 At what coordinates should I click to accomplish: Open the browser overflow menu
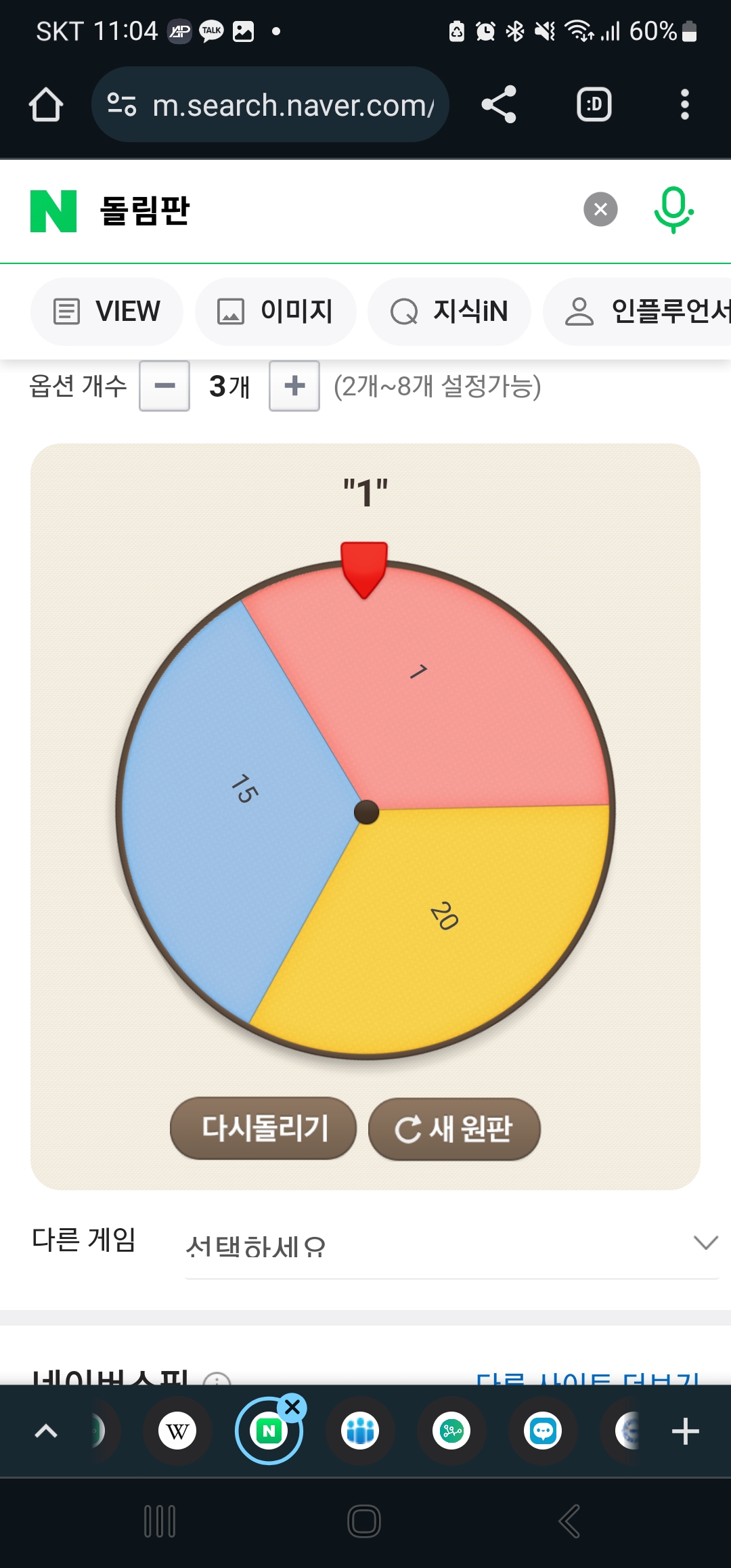[x=684, y=105]
